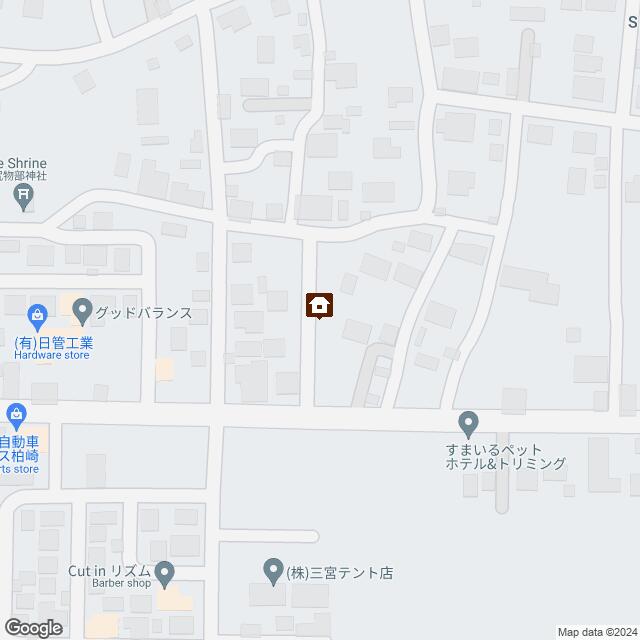Open the すまいるペットホテル&トリミング pin
The width and height of the screenshot is (640, 640).
467,422
